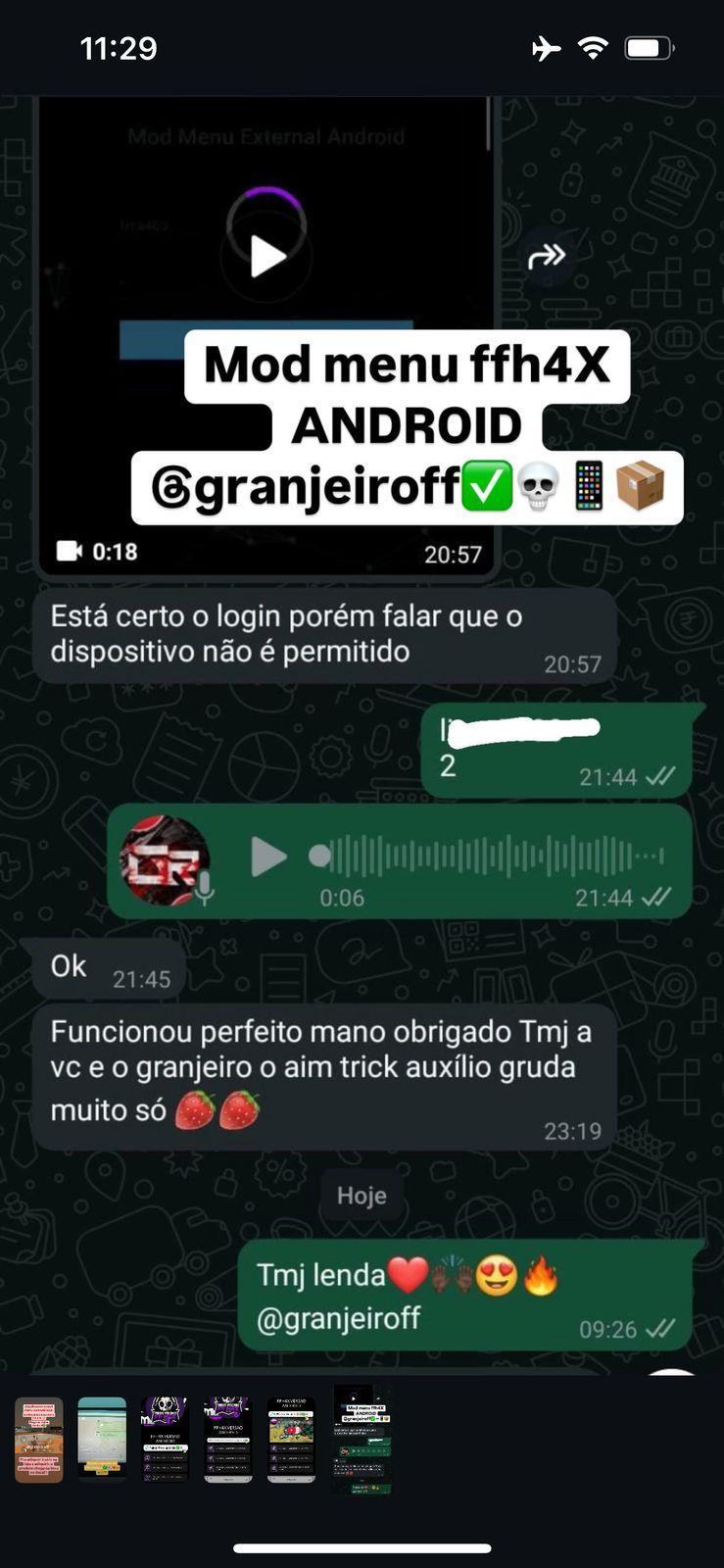Play the Mod Menu External Android video
This screenshot has width=724, height=1568.
266,257
